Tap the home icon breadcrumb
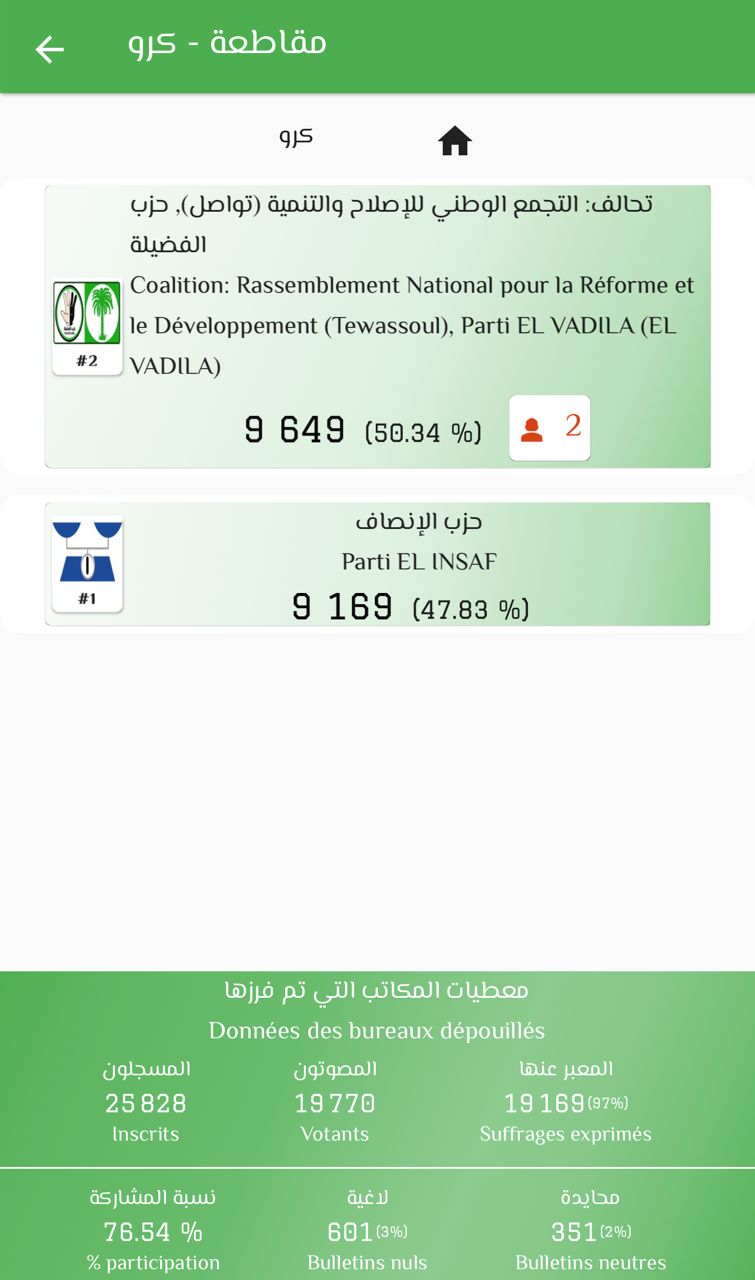 [455, 141]
